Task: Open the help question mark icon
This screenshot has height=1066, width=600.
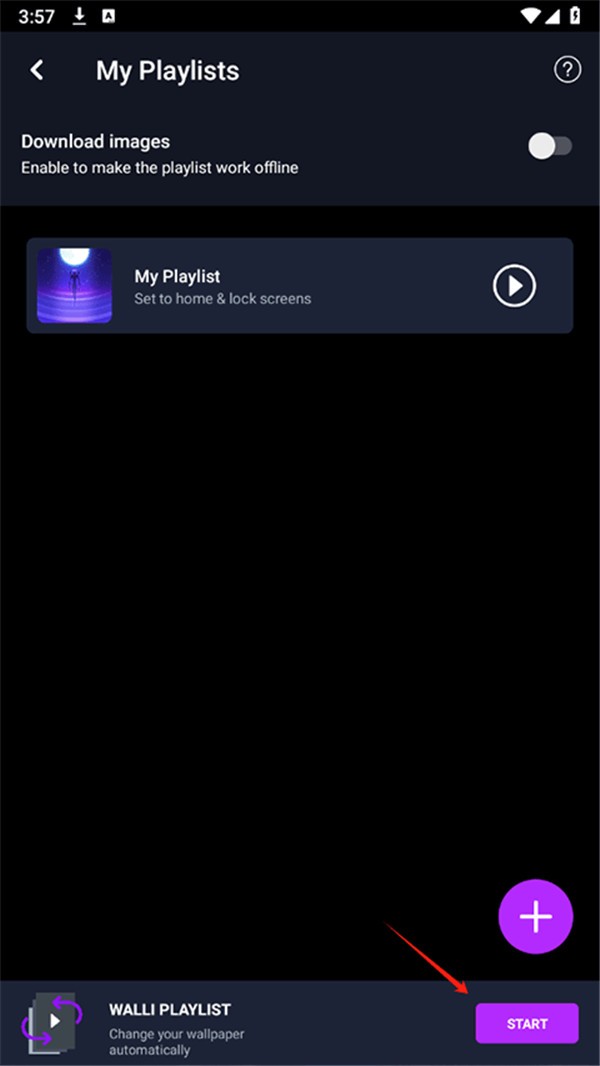Action: click(x=567, y=70)
